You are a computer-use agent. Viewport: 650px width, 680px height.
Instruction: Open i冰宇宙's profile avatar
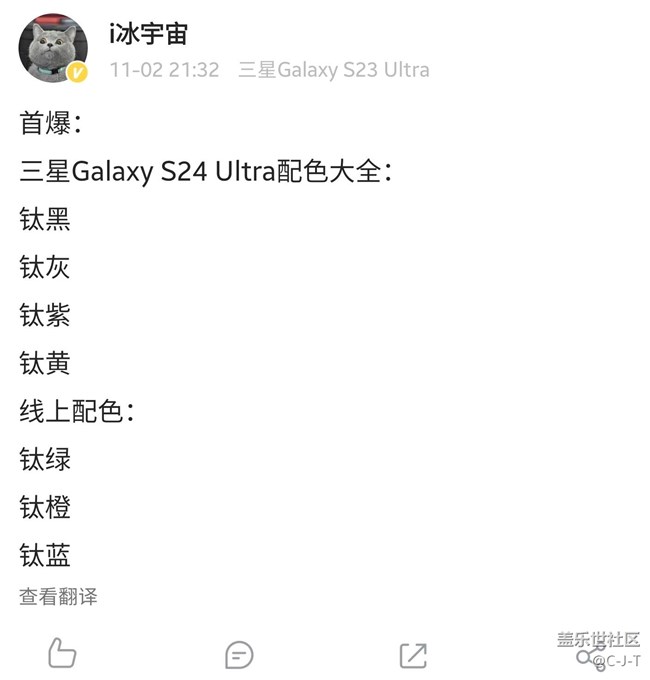click(x=53, y=48)
